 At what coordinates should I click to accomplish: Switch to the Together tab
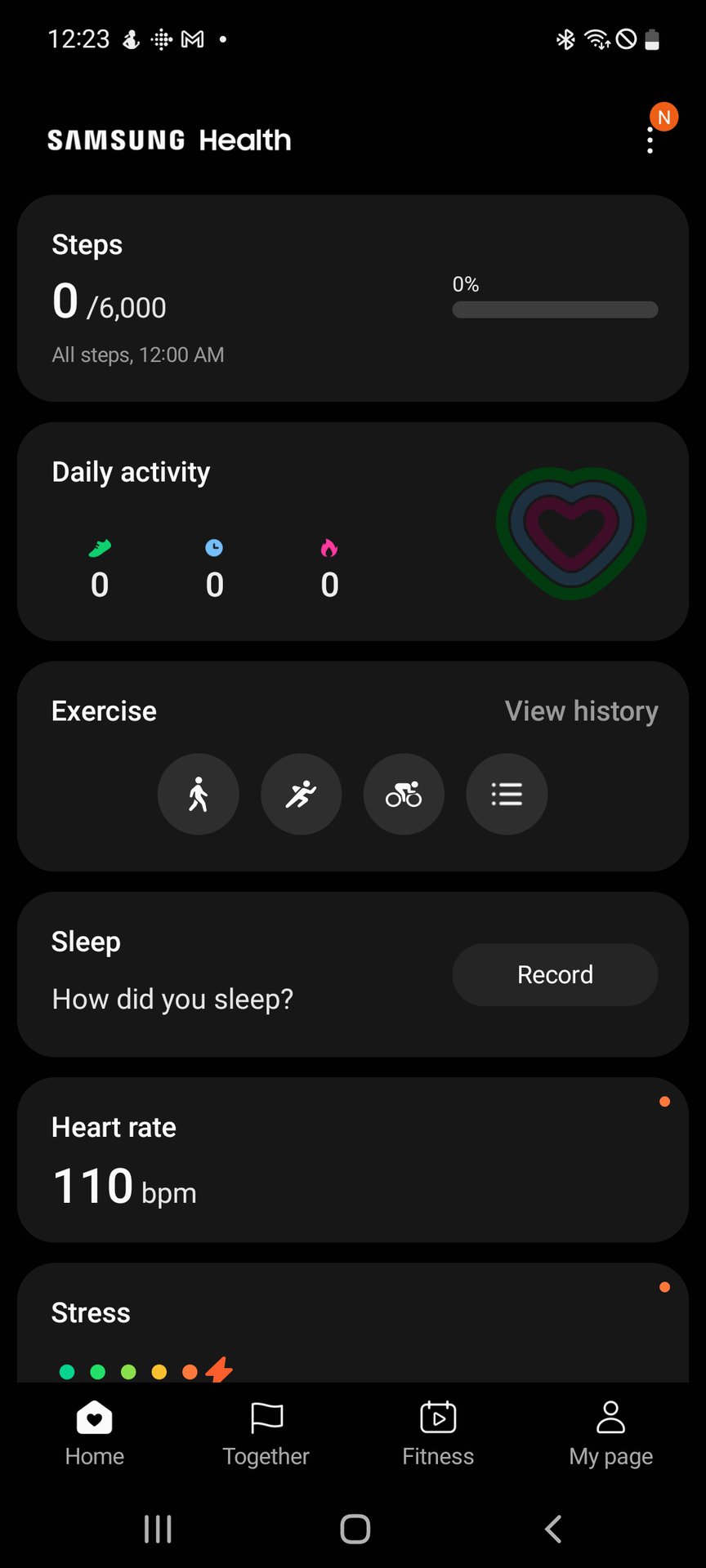pyautogui.click(x=266, y=1433)
